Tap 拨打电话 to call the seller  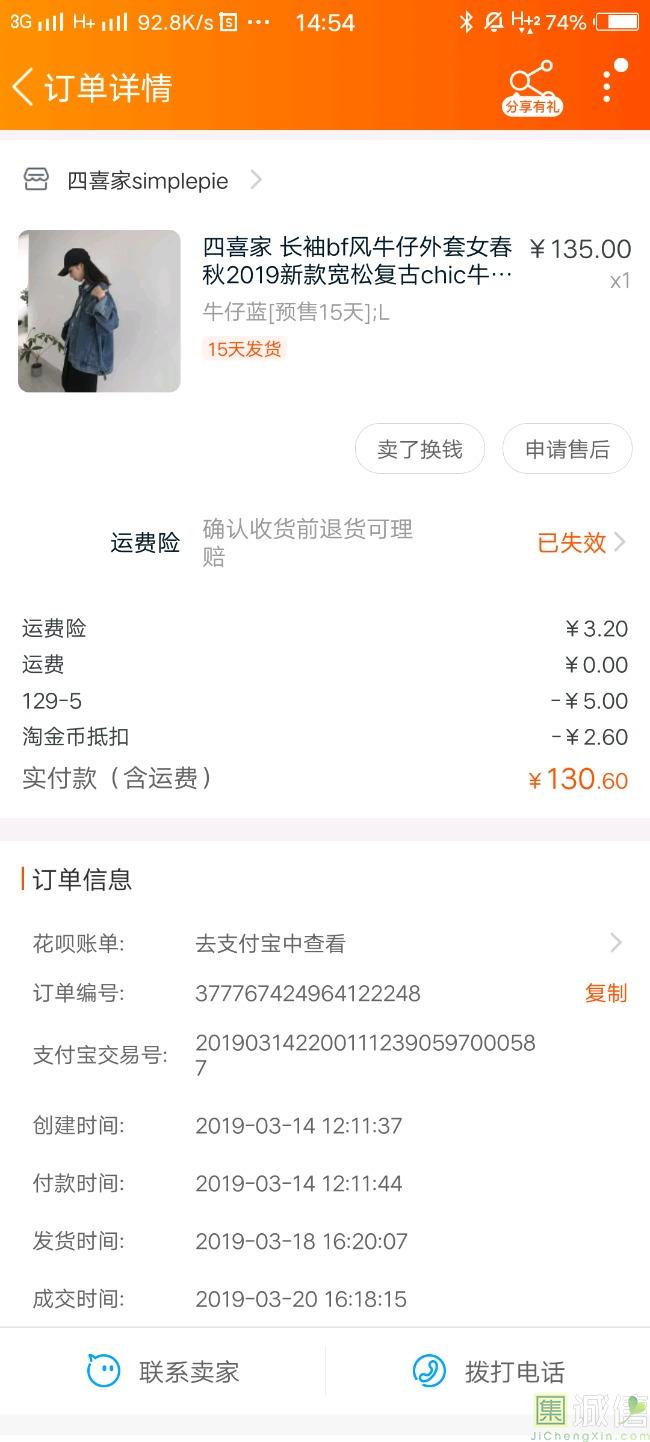(x=488, y=1371)
